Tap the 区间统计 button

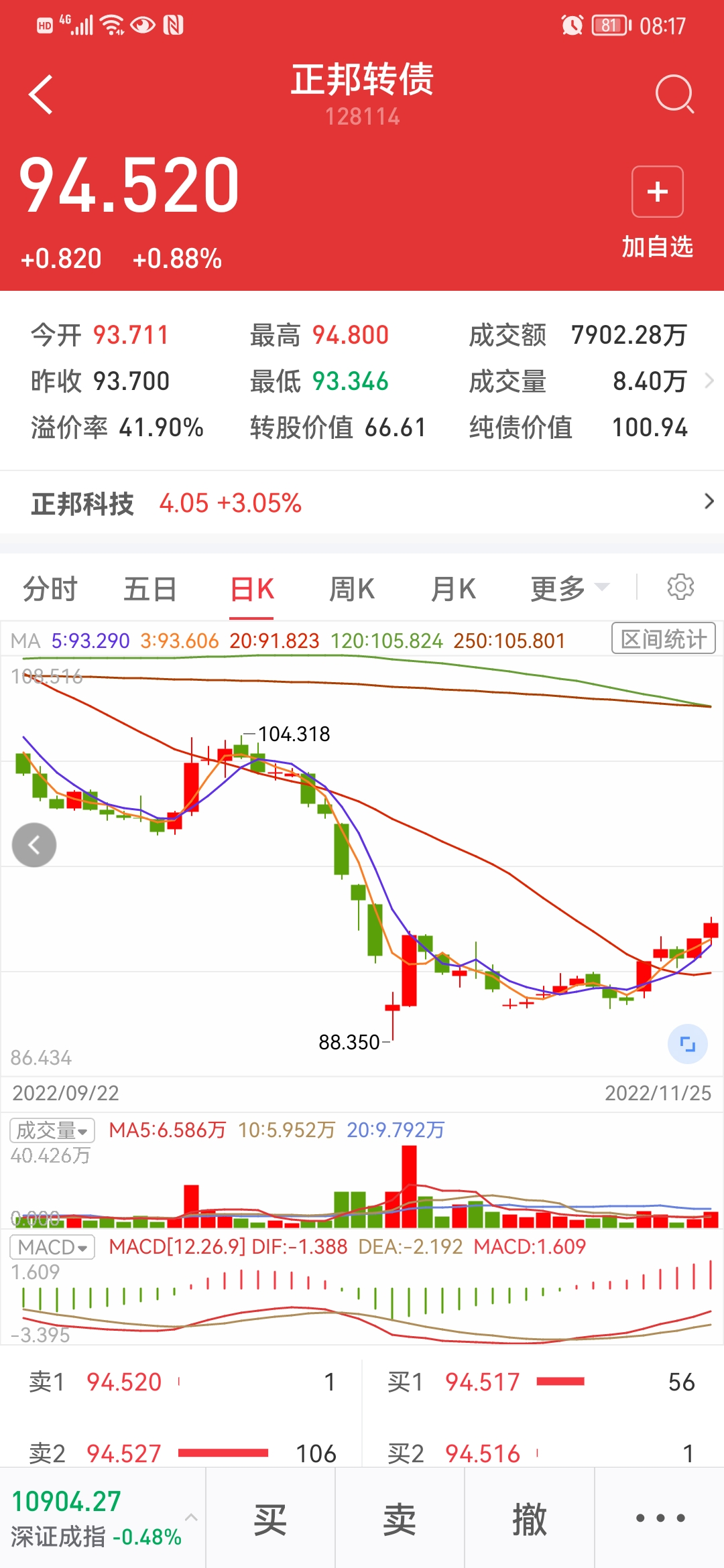point(663,639)
